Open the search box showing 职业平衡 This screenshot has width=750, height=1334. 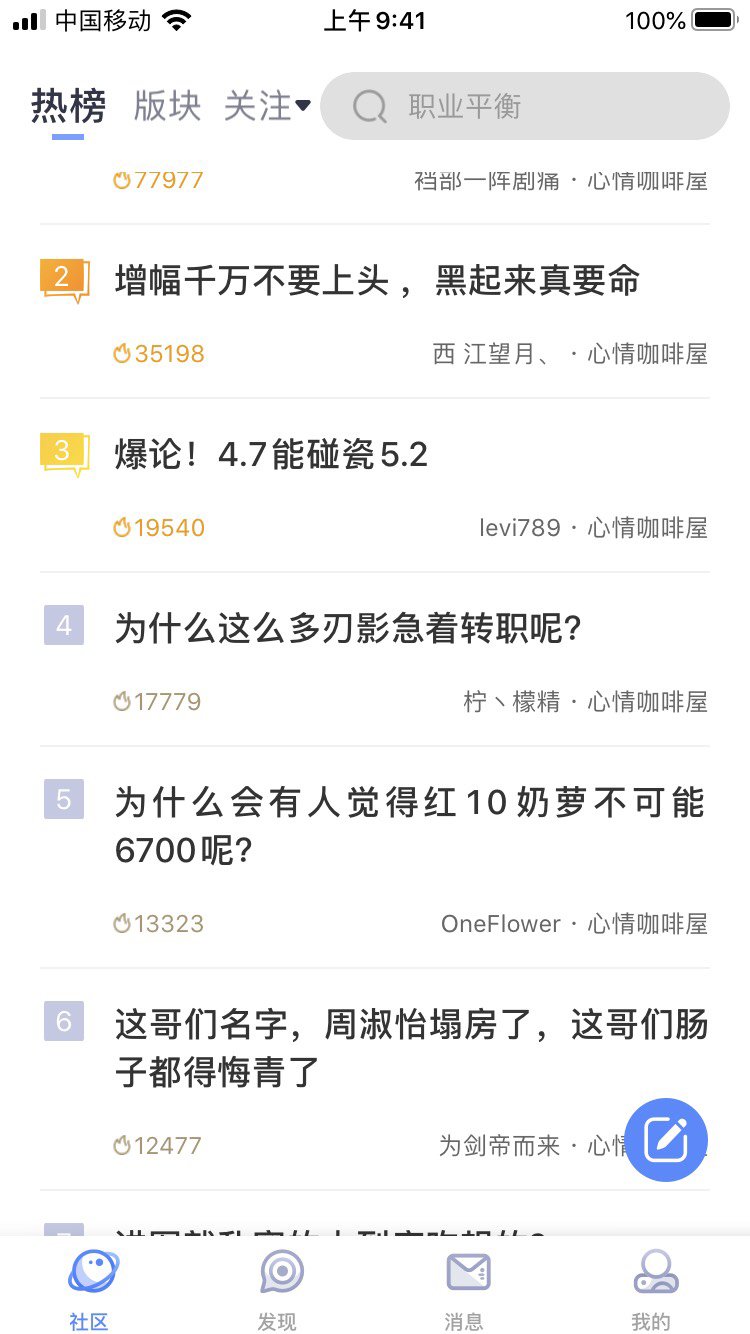525,106
